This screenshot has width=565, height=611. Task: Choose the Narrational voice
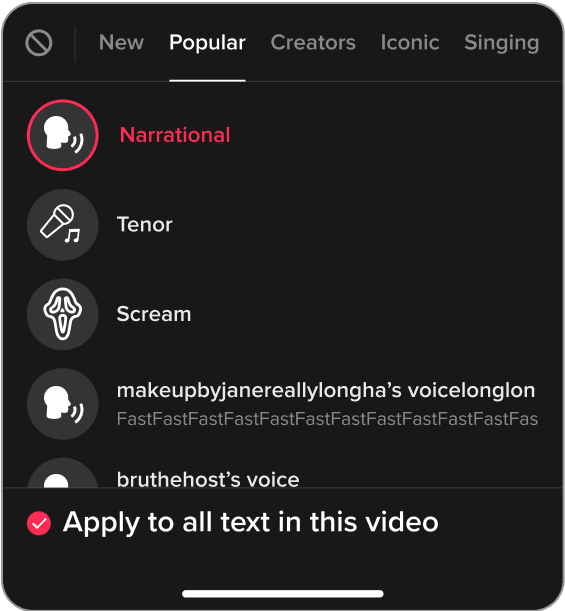click(282, 135)
